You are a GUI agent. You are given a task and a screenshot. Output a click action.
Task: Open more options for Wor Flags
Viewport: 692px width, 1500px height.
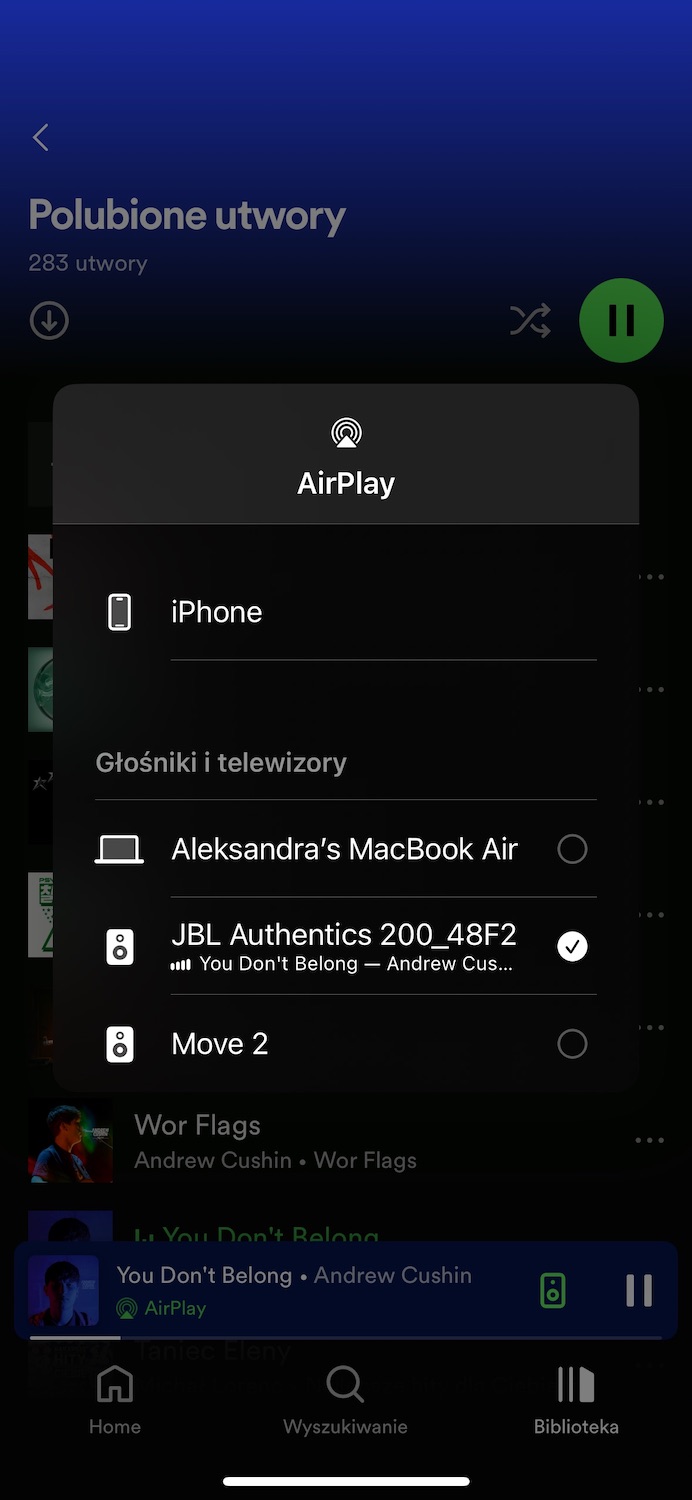[649, 1140]
